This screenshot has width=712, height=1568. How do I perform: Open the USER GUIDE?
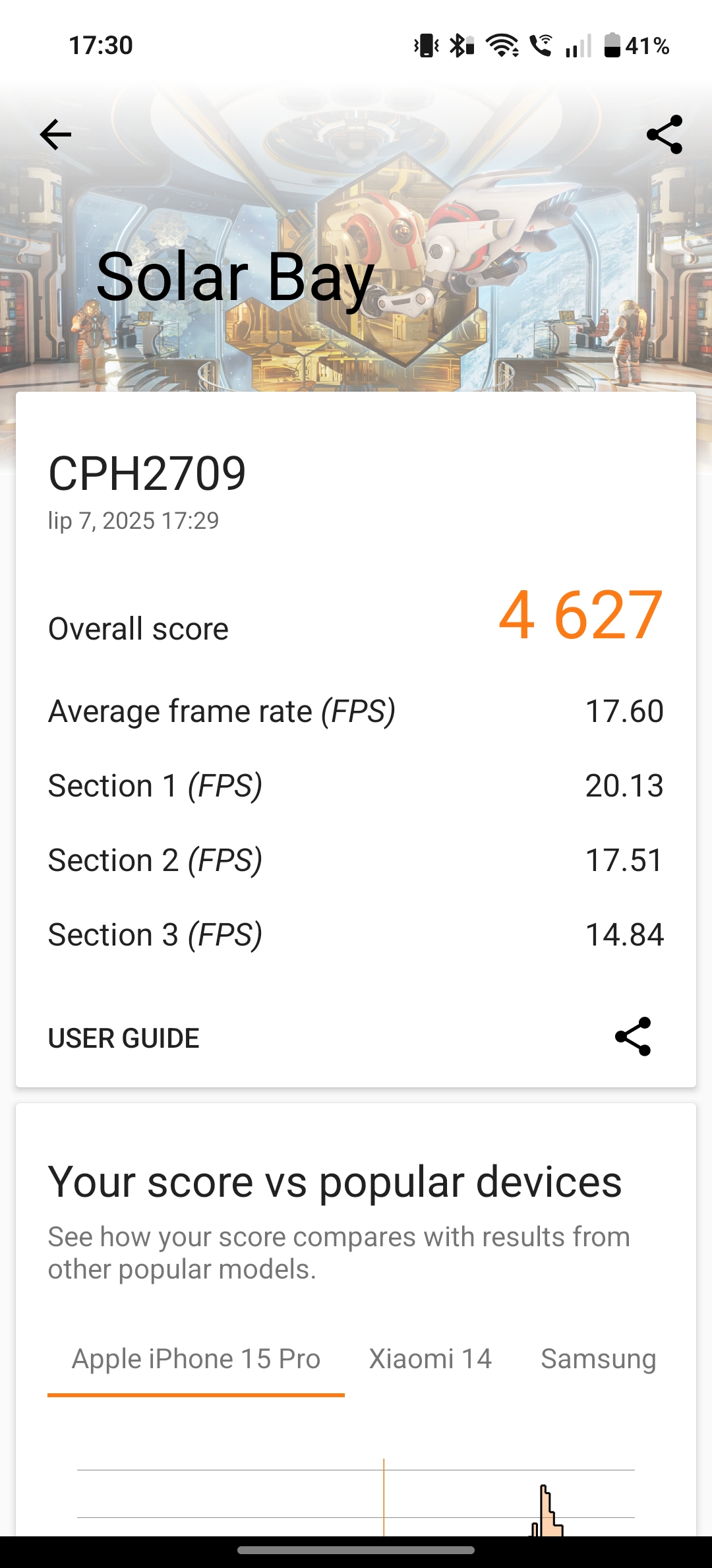[124, 1038]
